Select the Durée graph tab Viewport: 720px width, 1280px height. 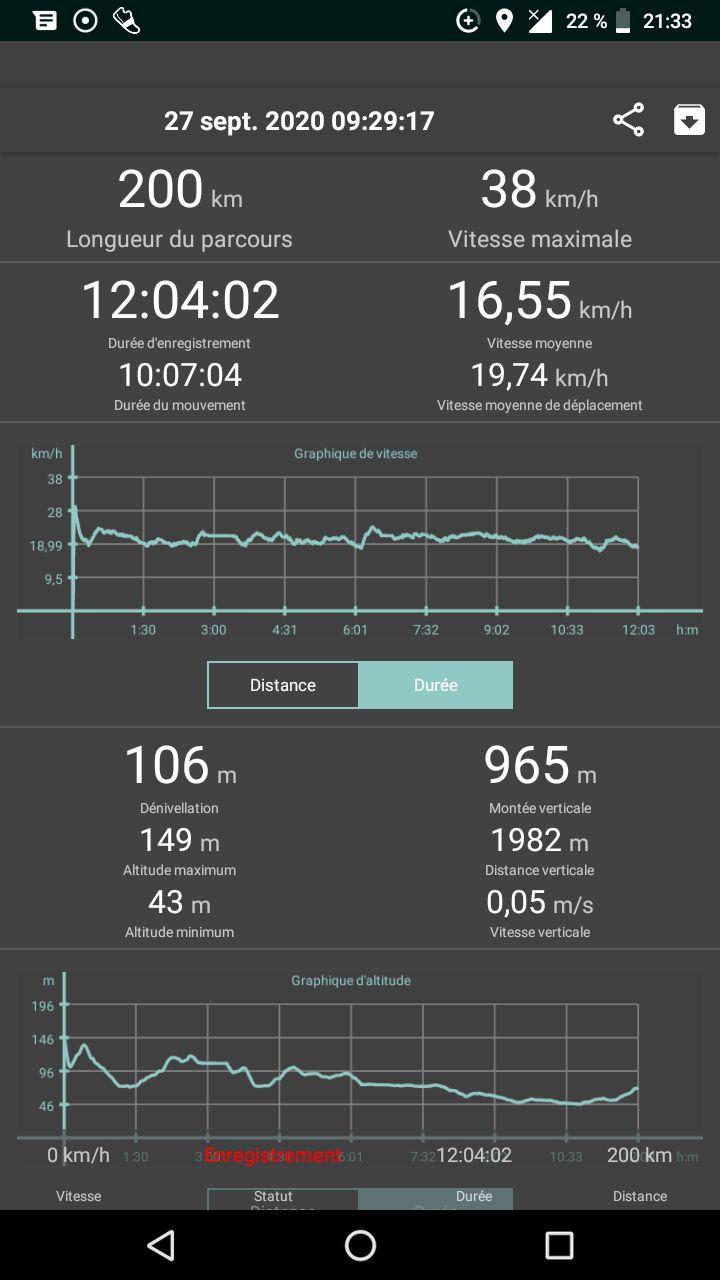[x=436, y=685]
